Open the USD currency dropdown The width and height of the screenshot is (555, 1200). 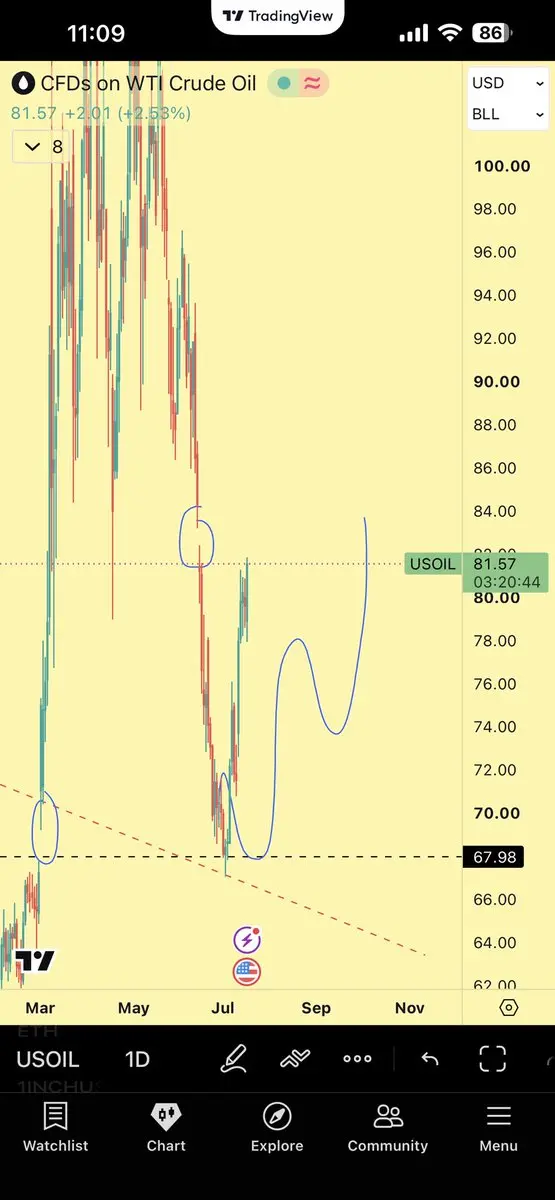(507, 83)
